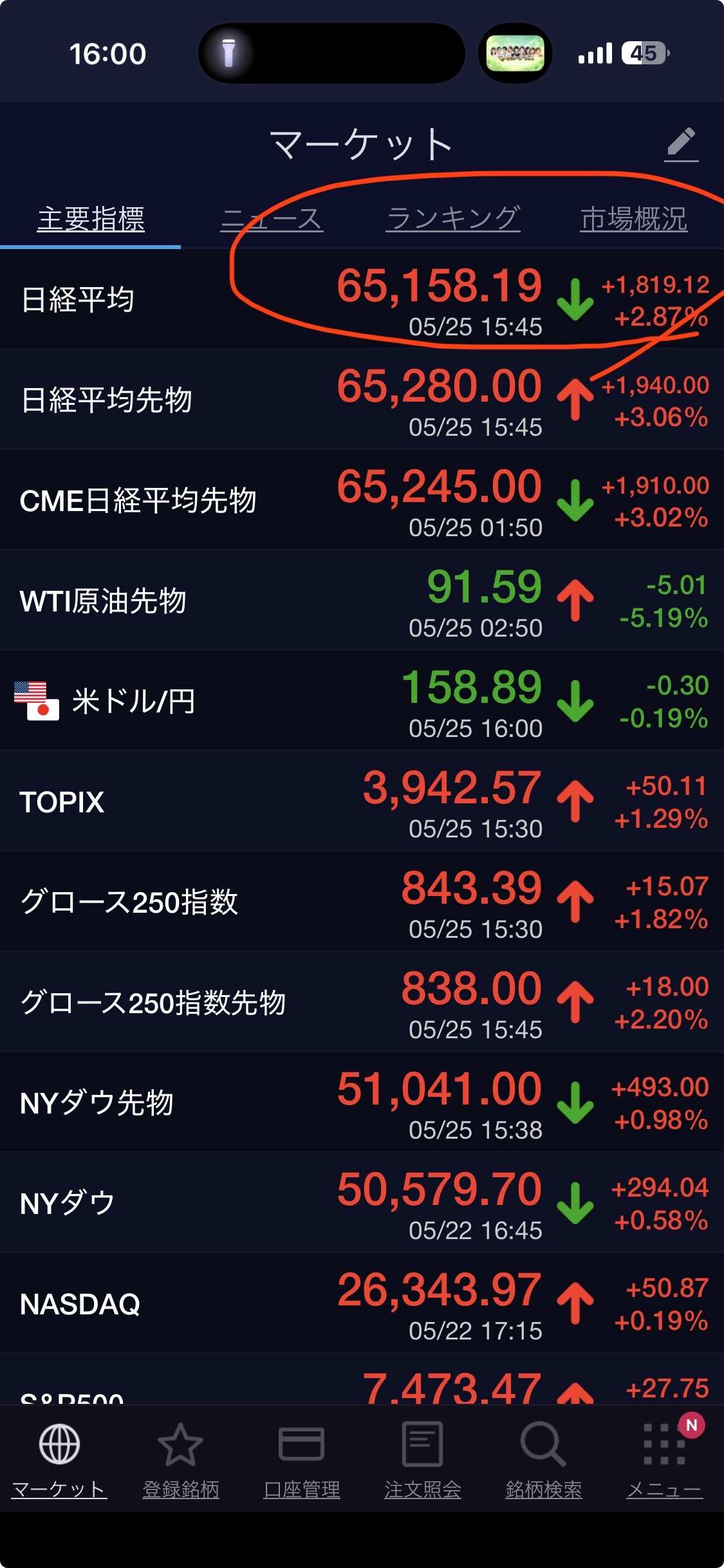View グロース250指数先物 details
724x1568 pixels.
coord(362,1002)
